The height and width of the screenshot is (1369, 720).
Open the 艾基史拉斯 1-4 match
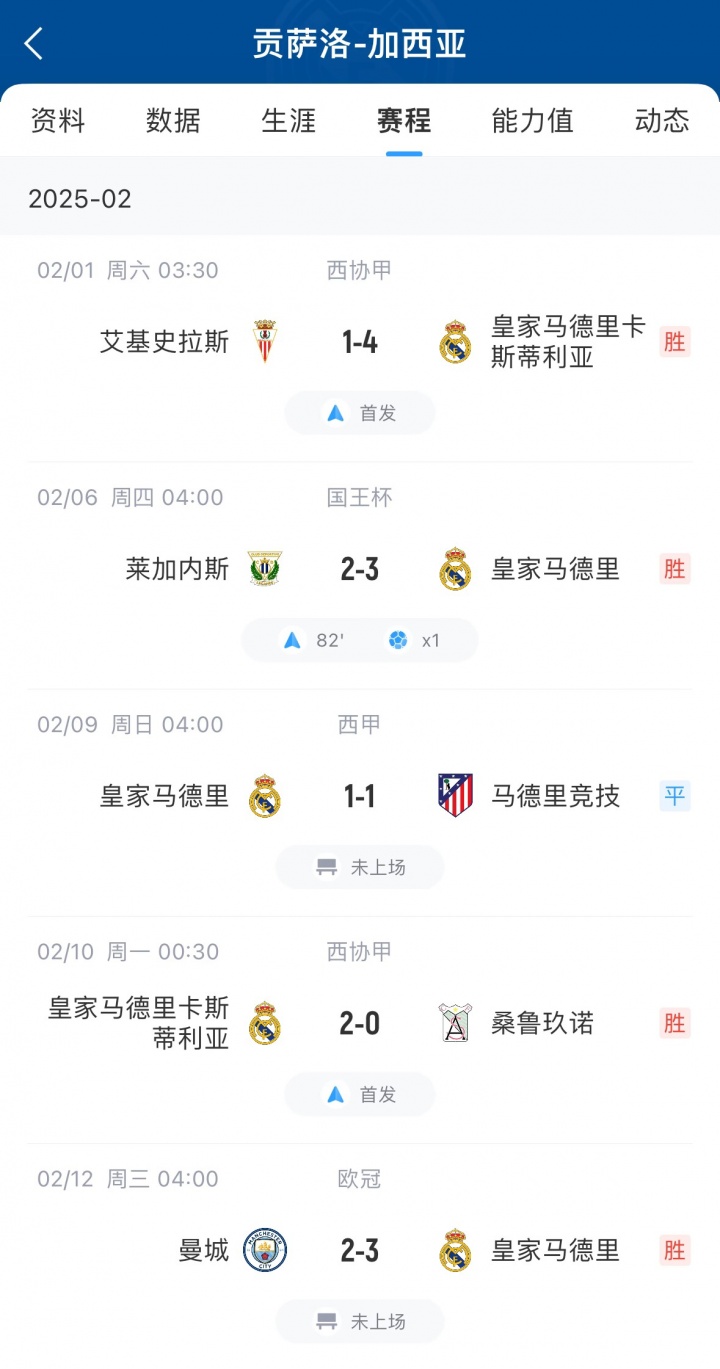[x=360, y=343]
